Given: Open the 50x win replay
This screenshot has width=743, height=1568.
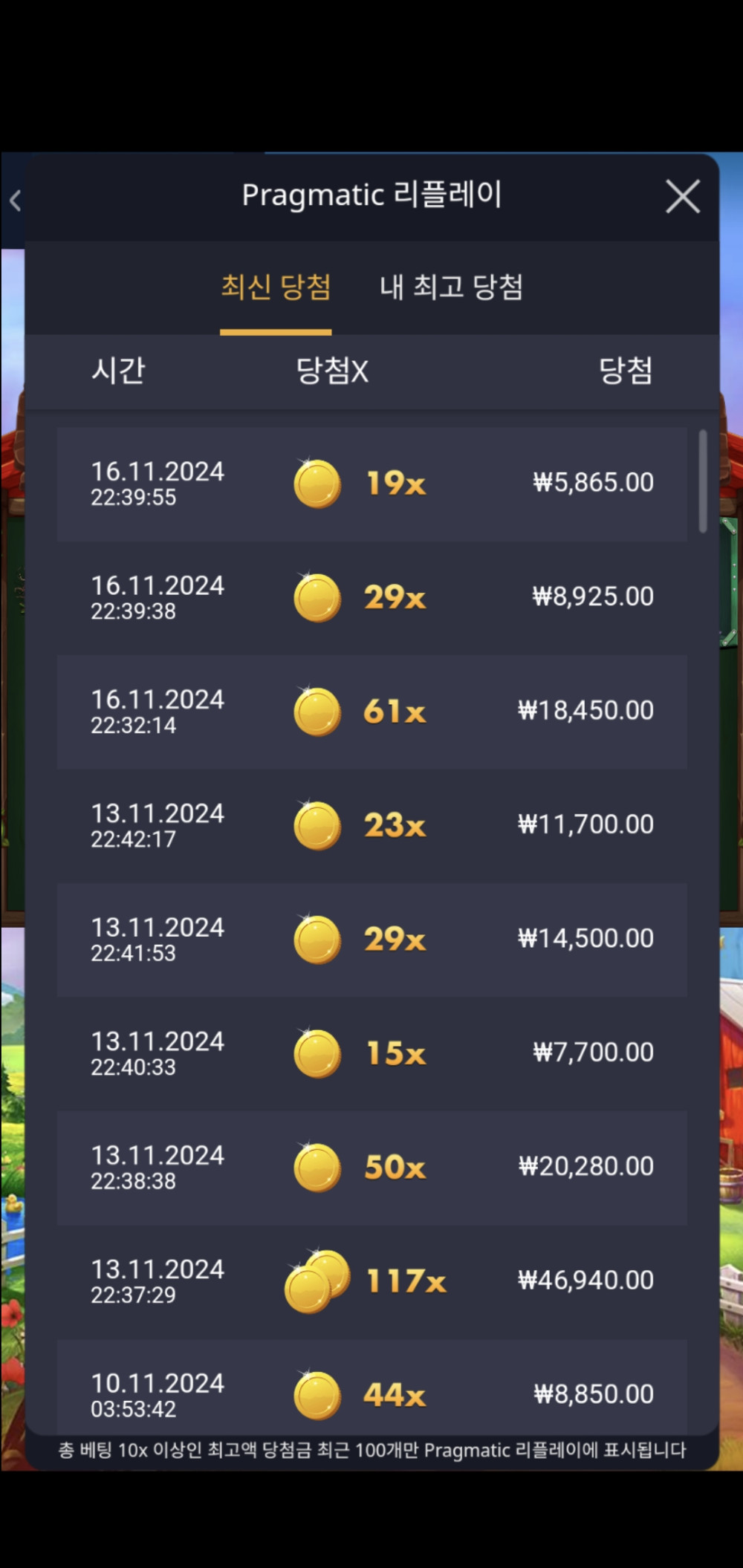Looking at the screenshot, I should point(371,1167).
